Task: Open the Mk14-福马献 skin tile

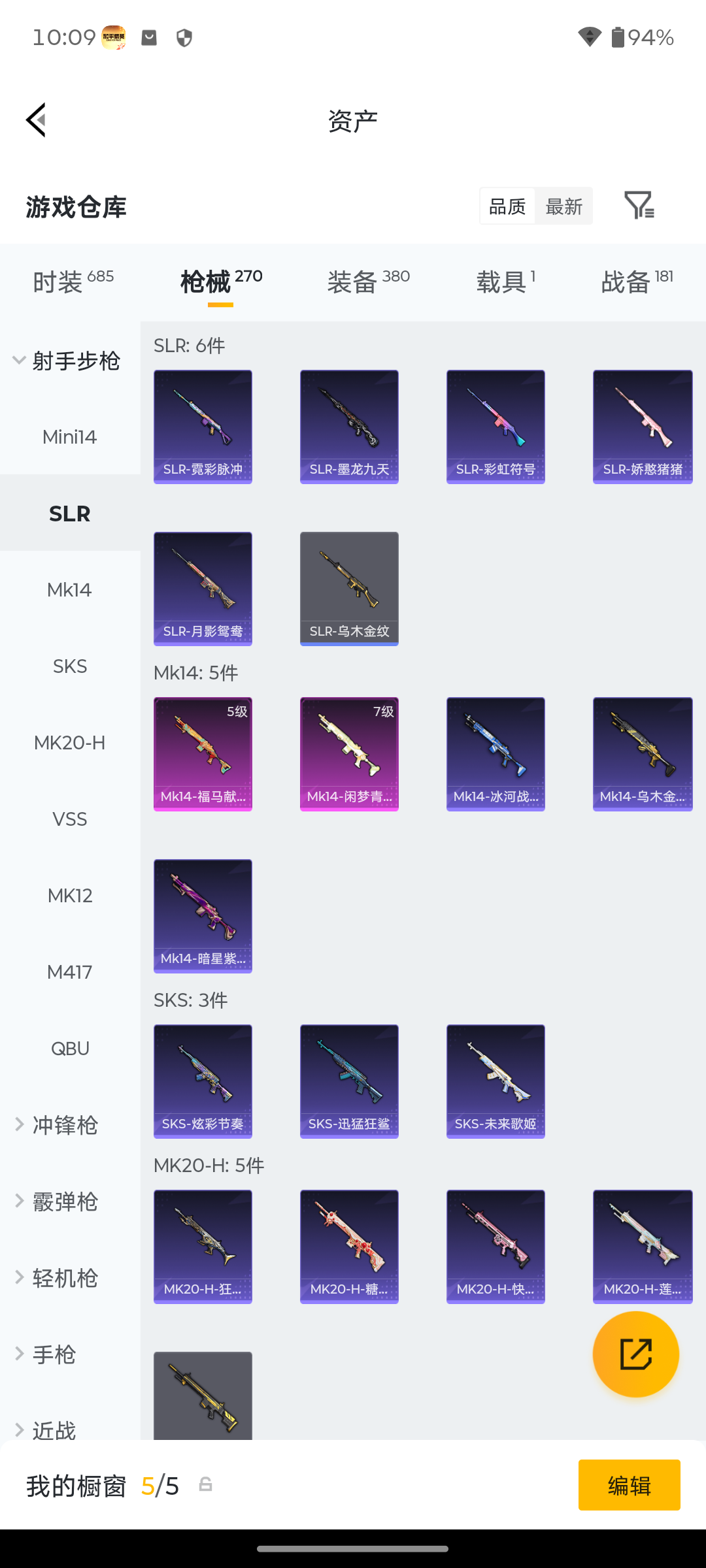Action: click(x=203, y=754)
